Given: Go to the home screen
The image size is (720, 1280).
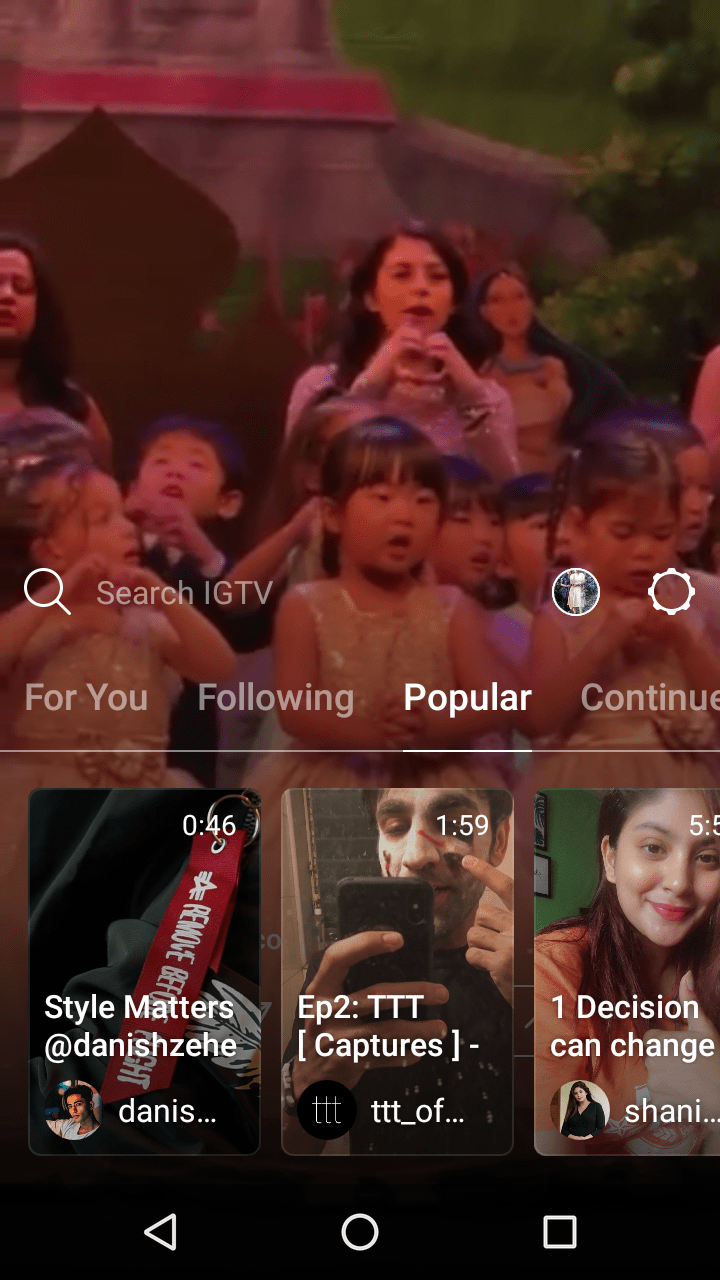Looking at the screenshot, I should point(360,1232).
